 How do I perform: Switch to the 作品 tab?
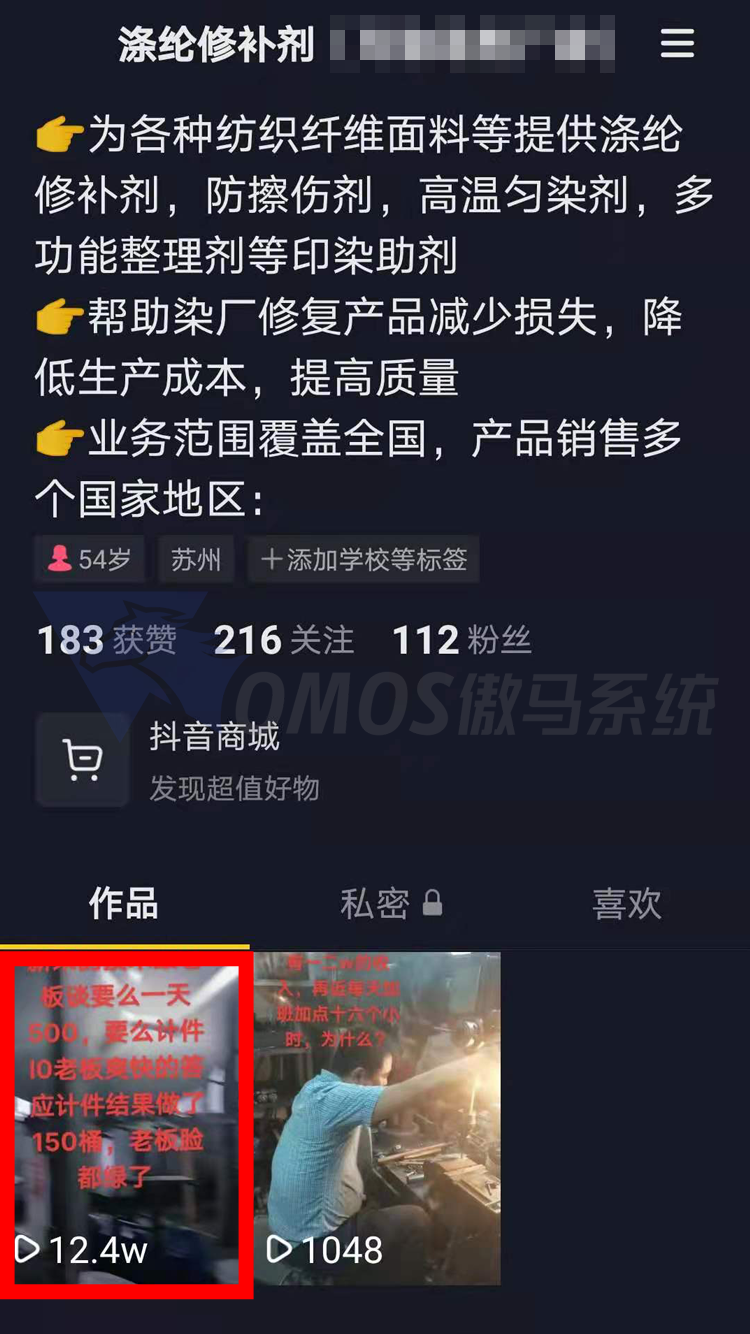[123, 904]
